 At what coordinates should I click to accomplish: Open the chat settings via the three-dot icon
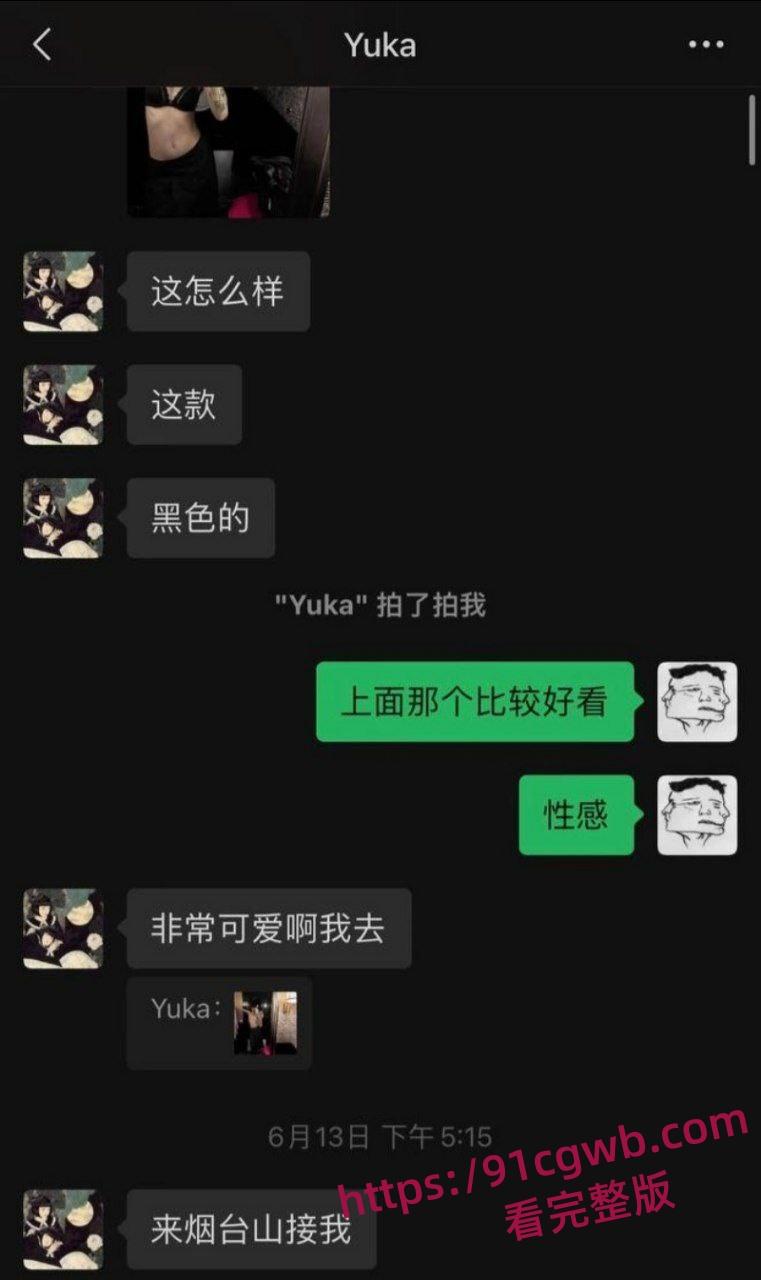click(x=706, y=45)
